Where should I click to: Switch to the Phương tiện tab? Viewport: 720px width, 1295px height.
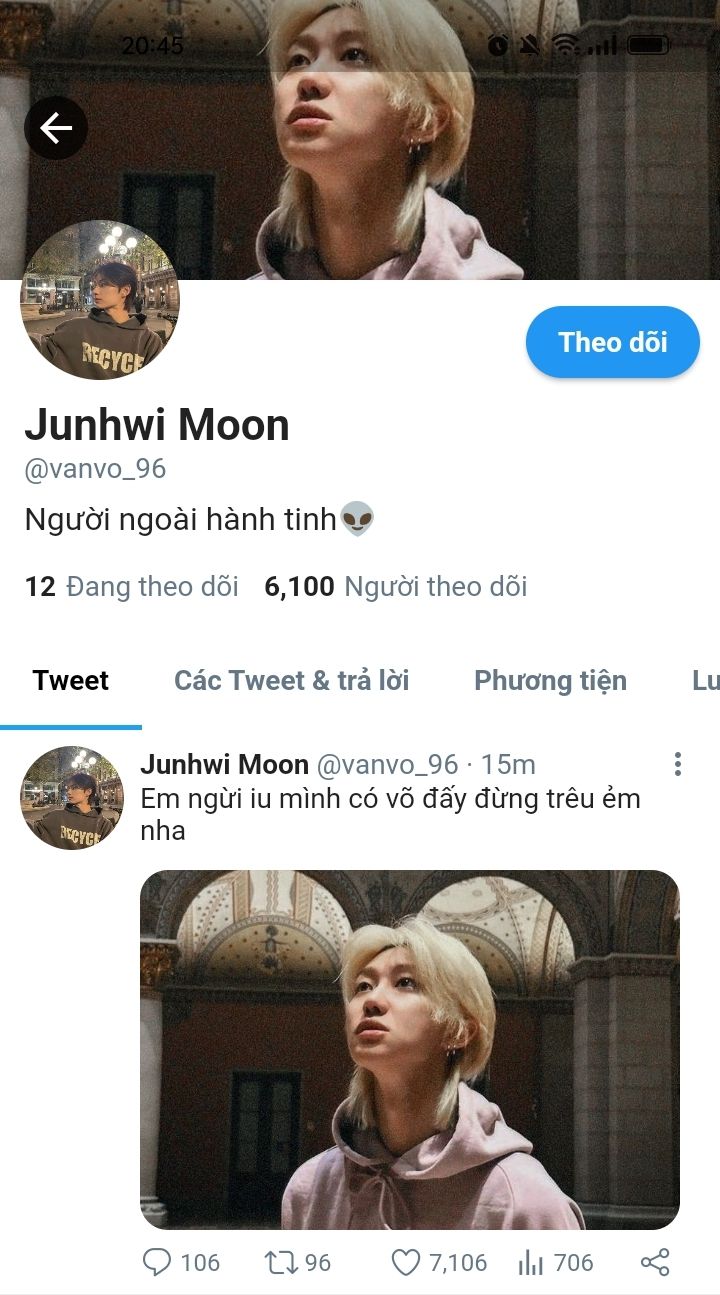550,681
